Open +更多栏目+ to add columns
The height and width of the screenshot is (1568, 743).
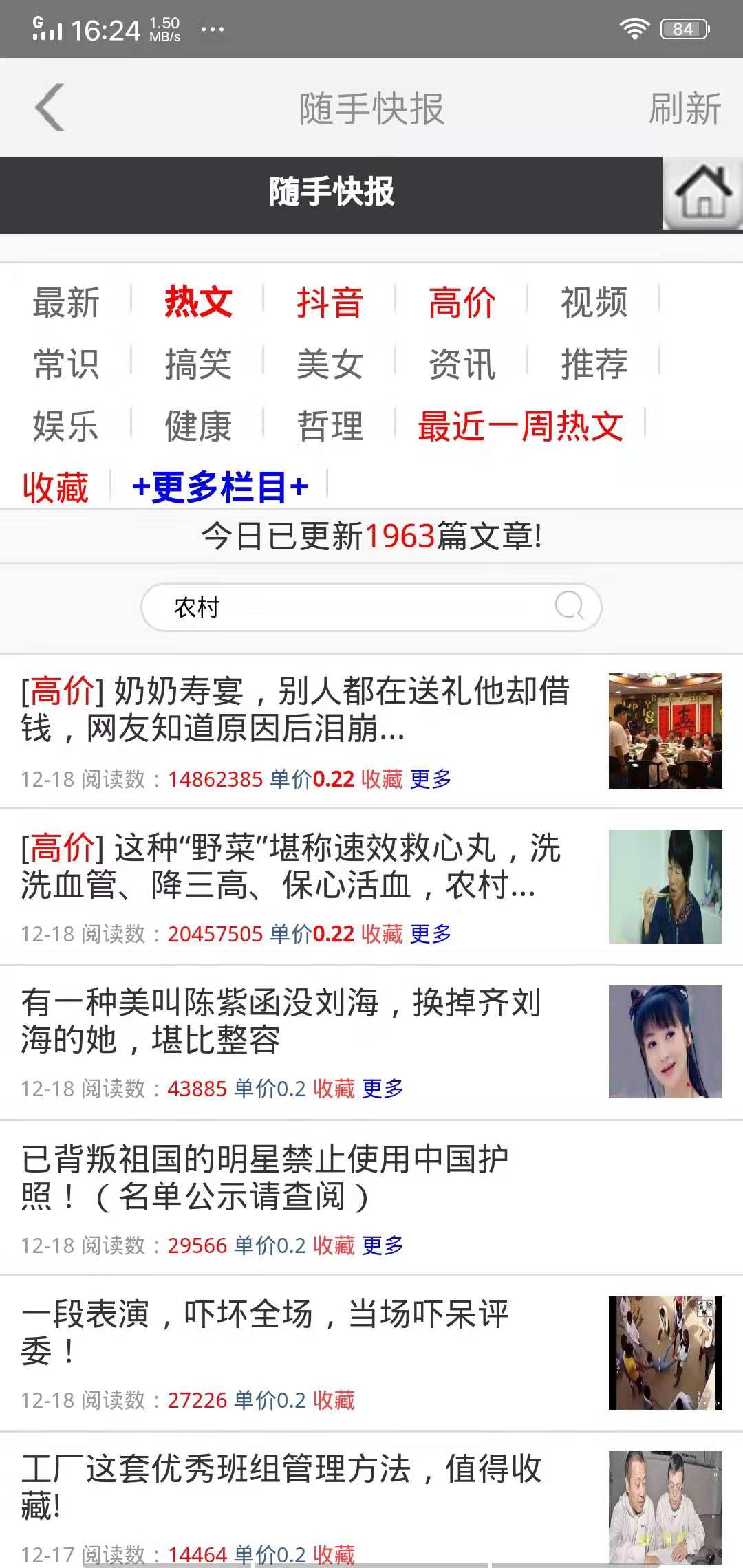click(x=219, y=486)
